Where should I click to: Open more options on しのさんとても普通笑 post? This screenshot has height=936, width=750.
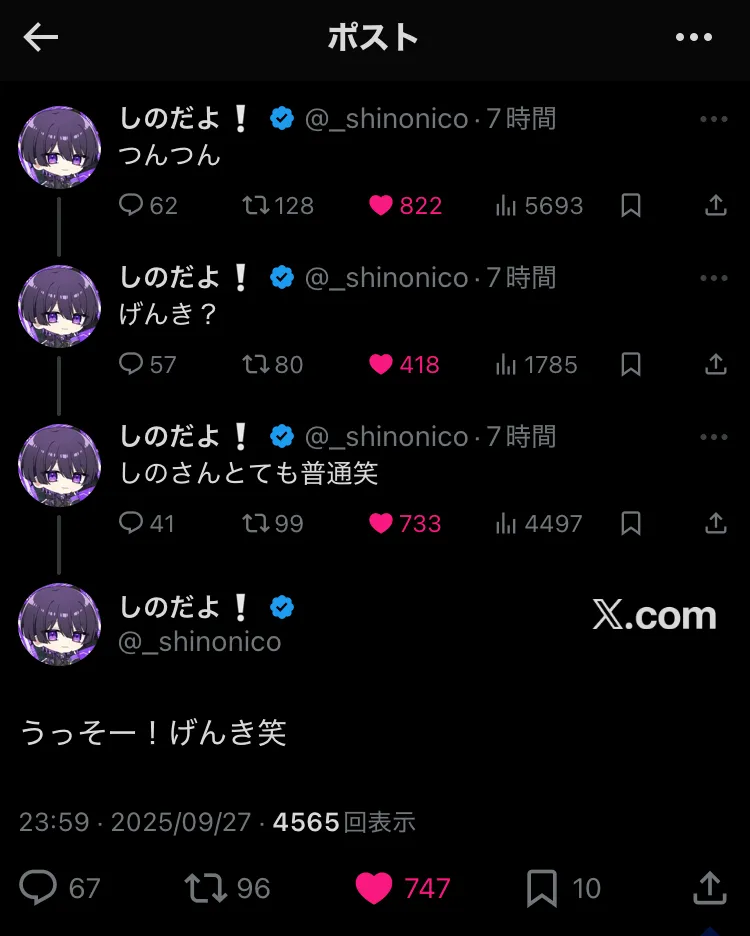pyautogui.click(x=713, y=437)
